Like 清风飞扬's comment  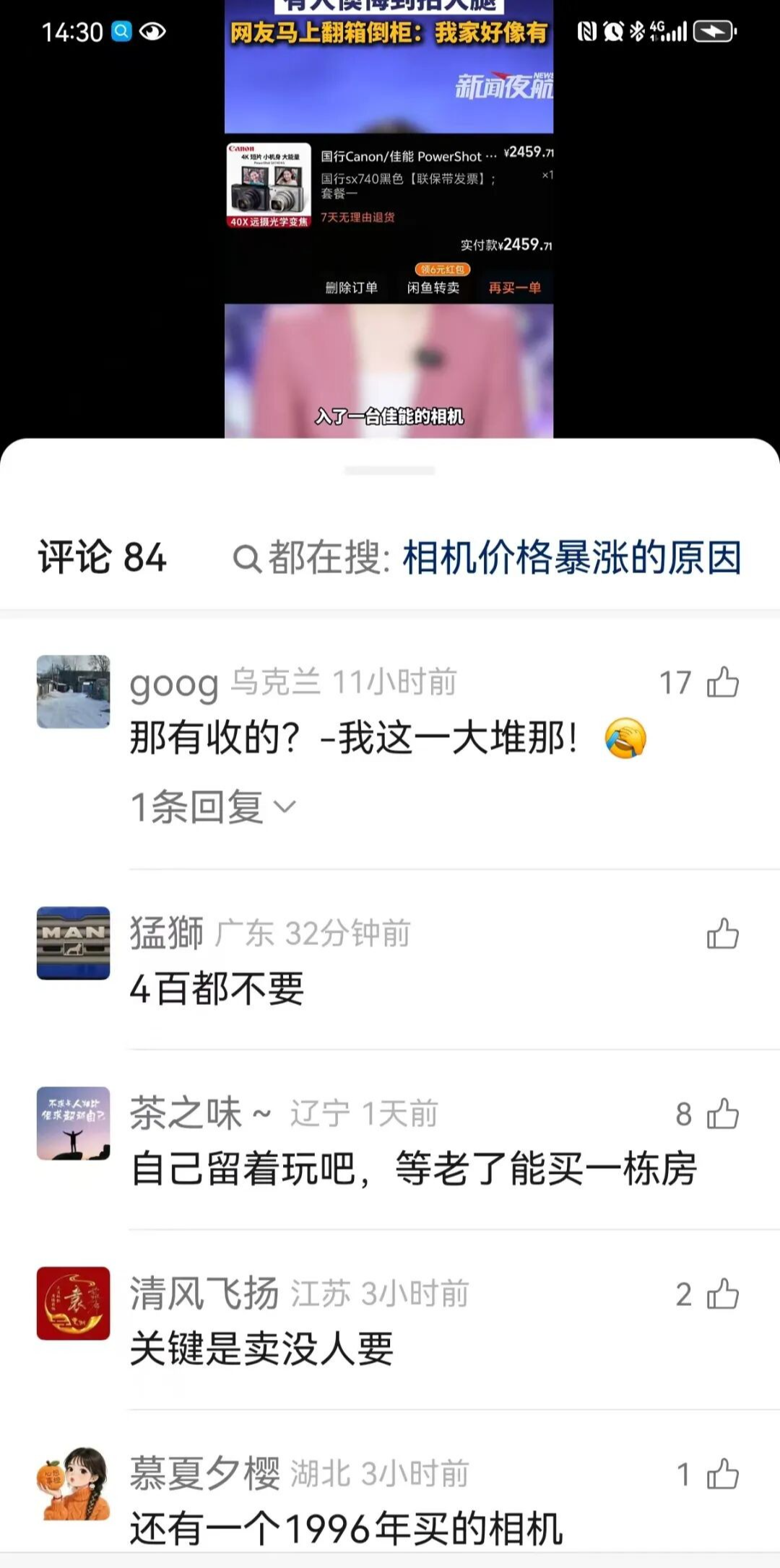coord(722,1294)
